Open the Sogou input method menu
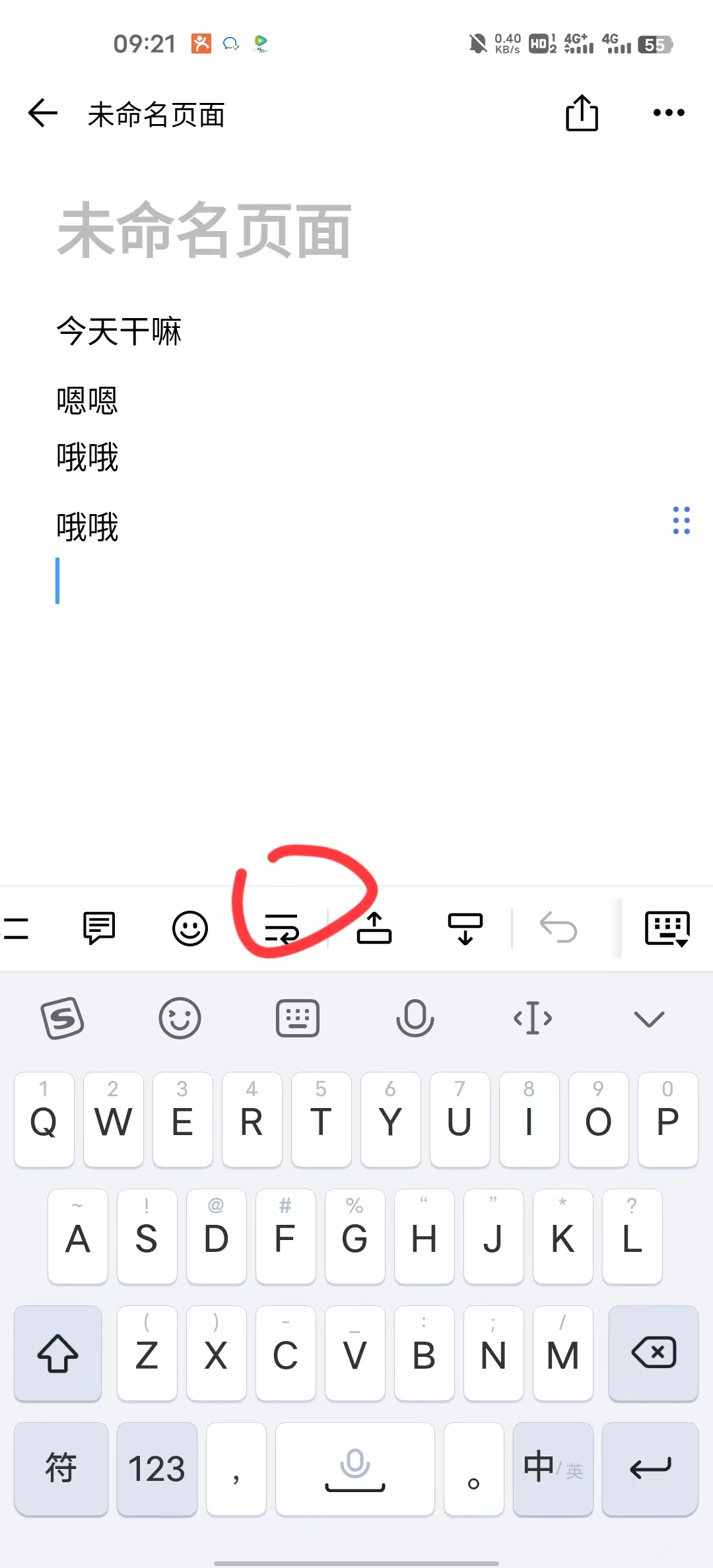 [x=63, y=1018]
